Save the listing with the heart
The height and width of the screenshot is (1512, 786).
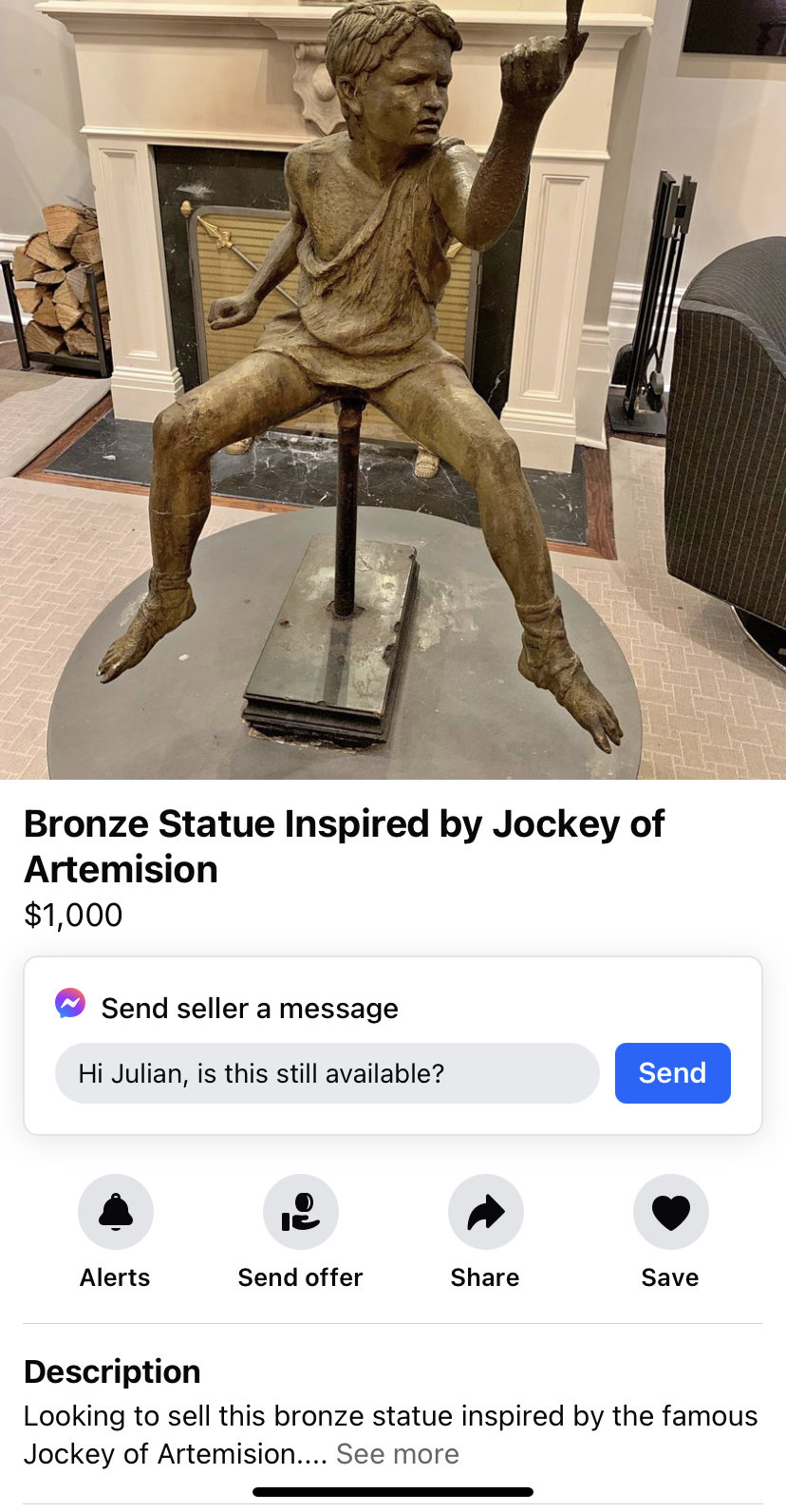coord(670,1212)
